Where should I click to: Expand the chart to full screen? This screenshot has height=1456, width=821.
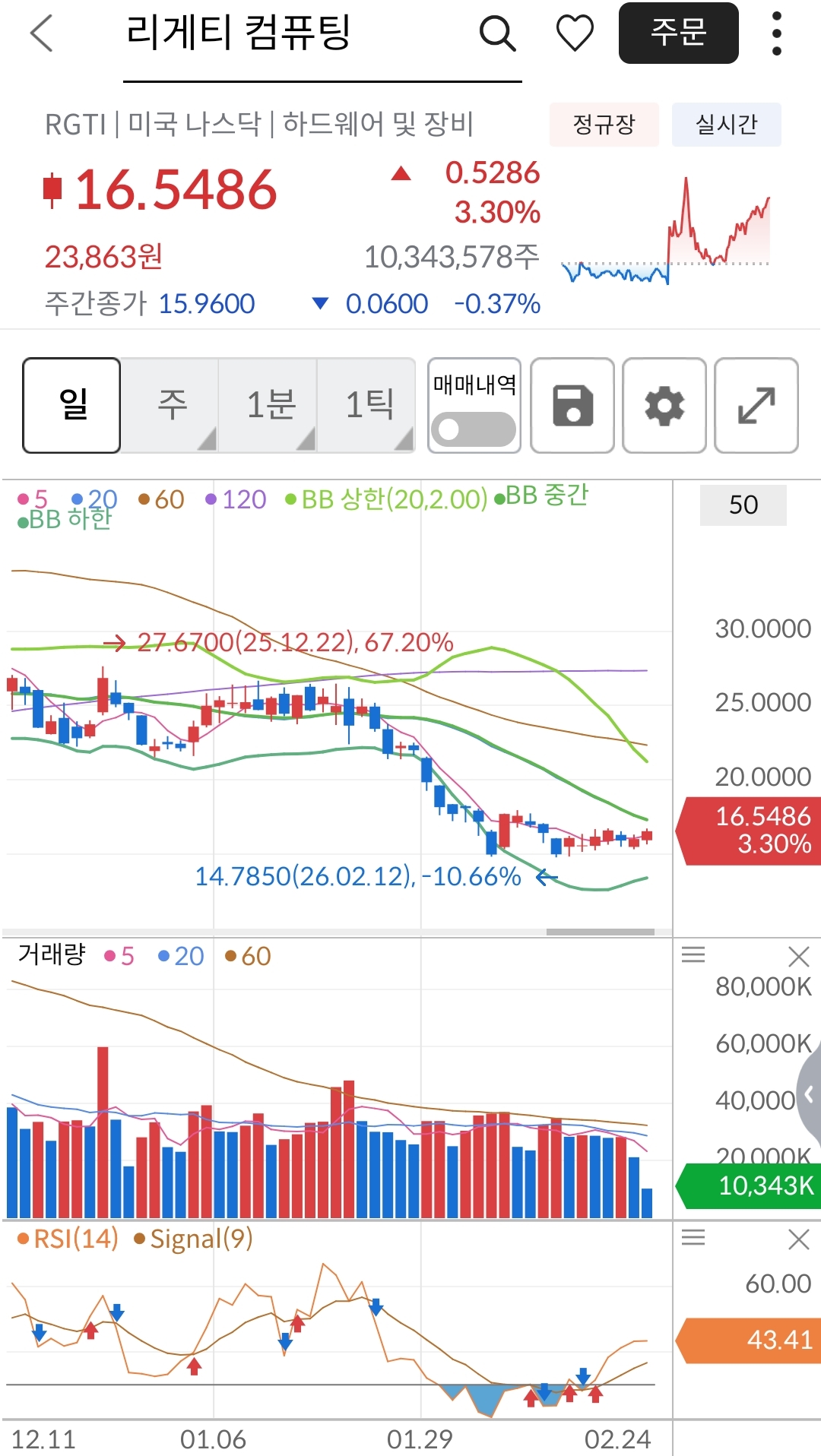click(x=756, y=405)
